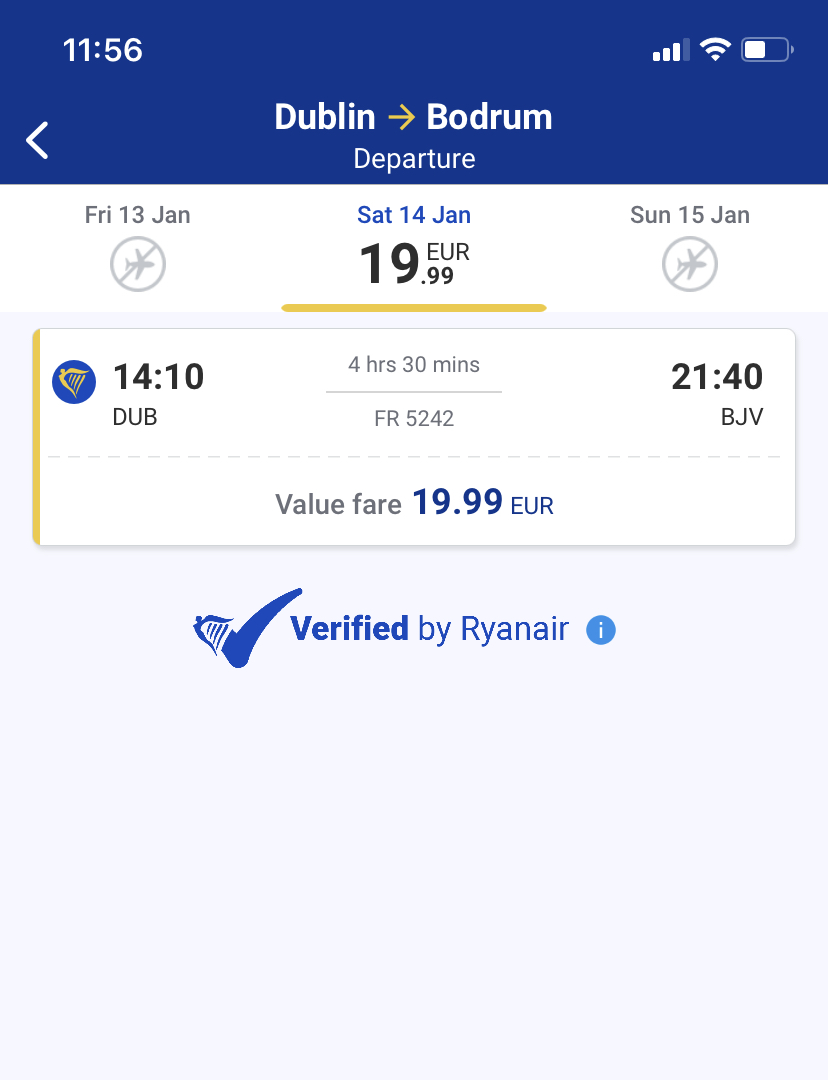The width and height of the screenshot is (828, 1080).
Task: Open Verified by Ryanair info icon
Action: [x=601, y=630]
